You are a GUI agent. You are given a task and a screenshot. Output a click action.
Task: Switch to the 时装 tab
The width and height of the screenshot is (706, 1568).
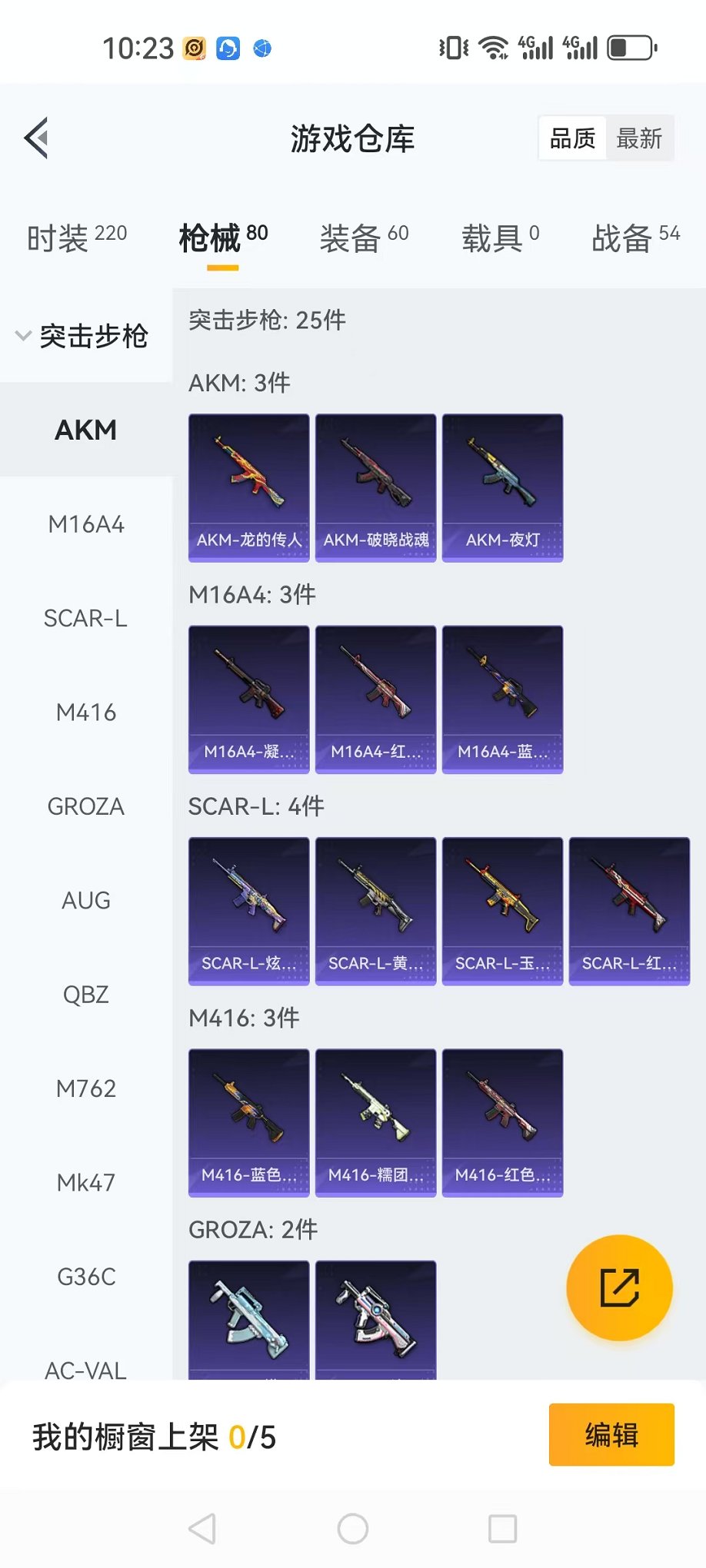(x=76, y=238)
